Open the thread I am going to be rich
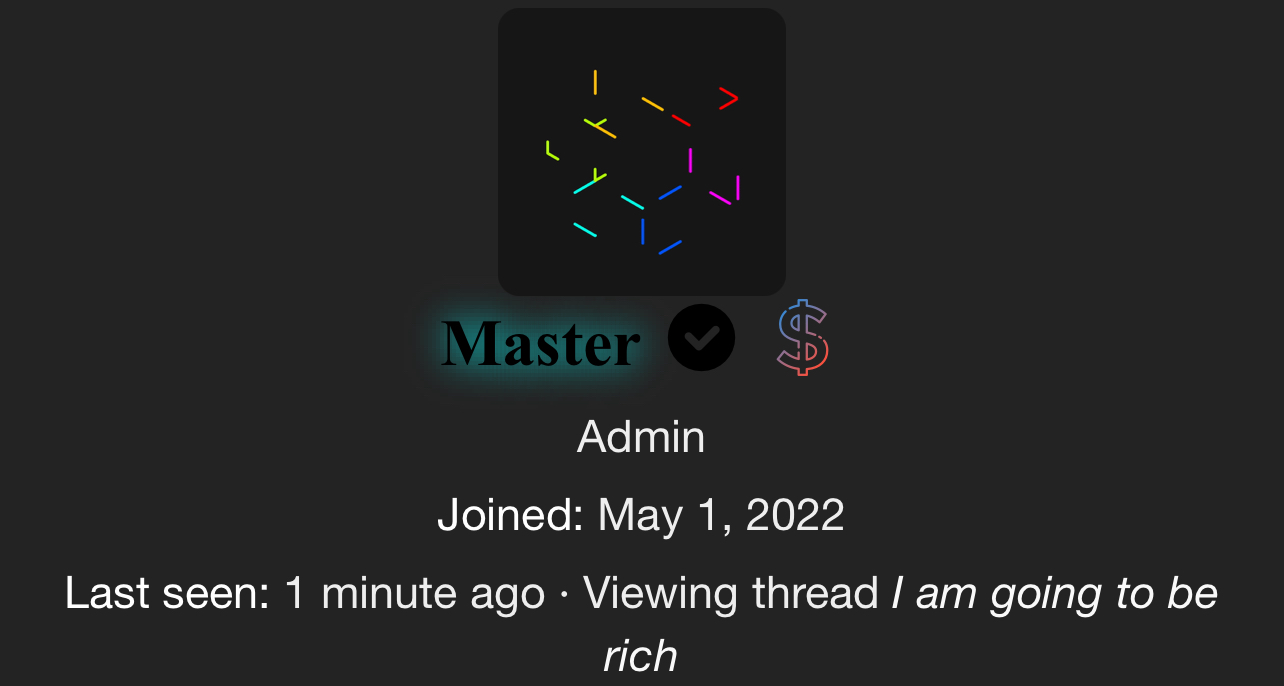 (1054, 594)
